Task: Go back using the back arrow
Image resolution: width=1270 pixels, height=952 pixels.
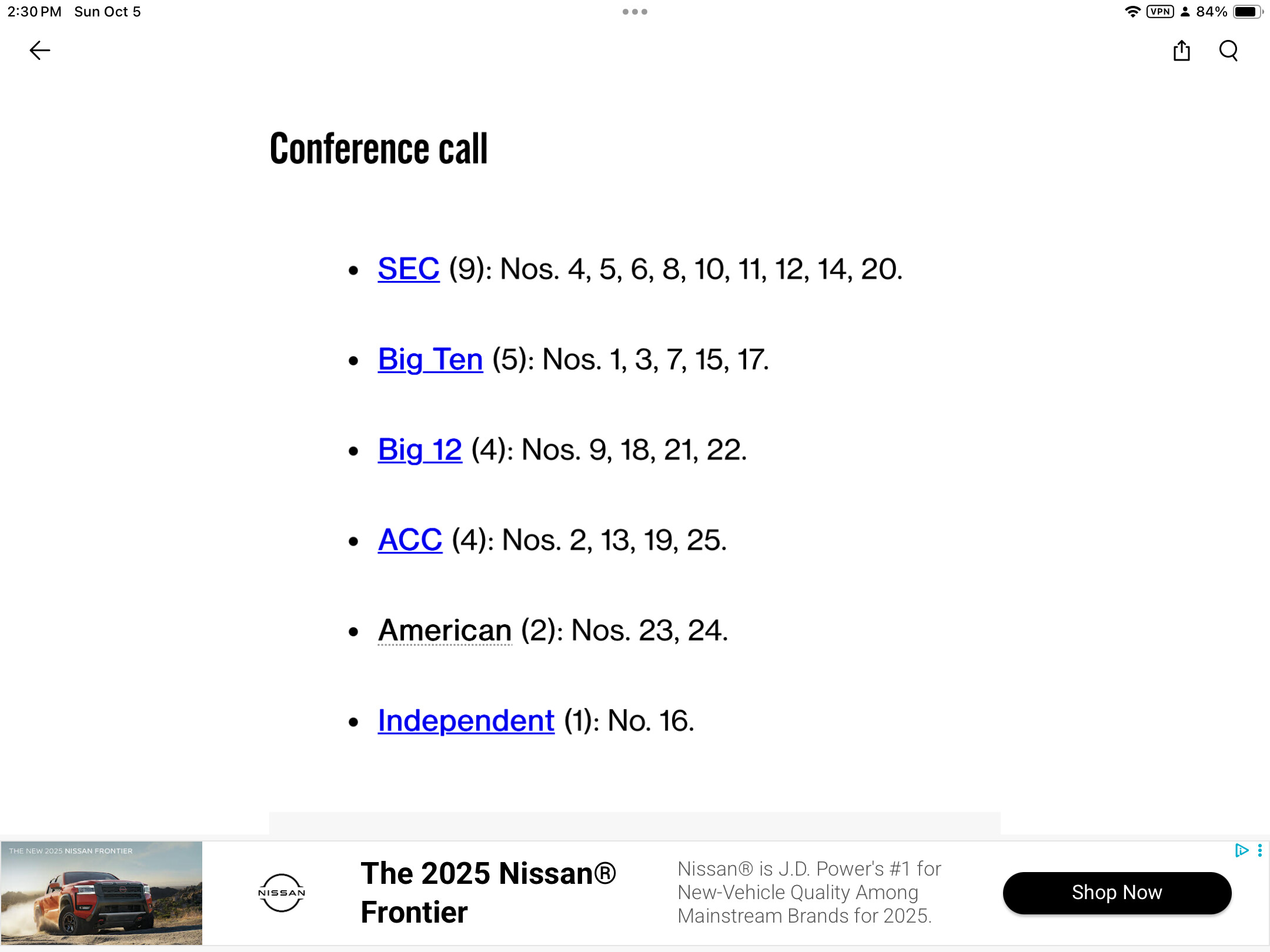Action: pos(39,51)
